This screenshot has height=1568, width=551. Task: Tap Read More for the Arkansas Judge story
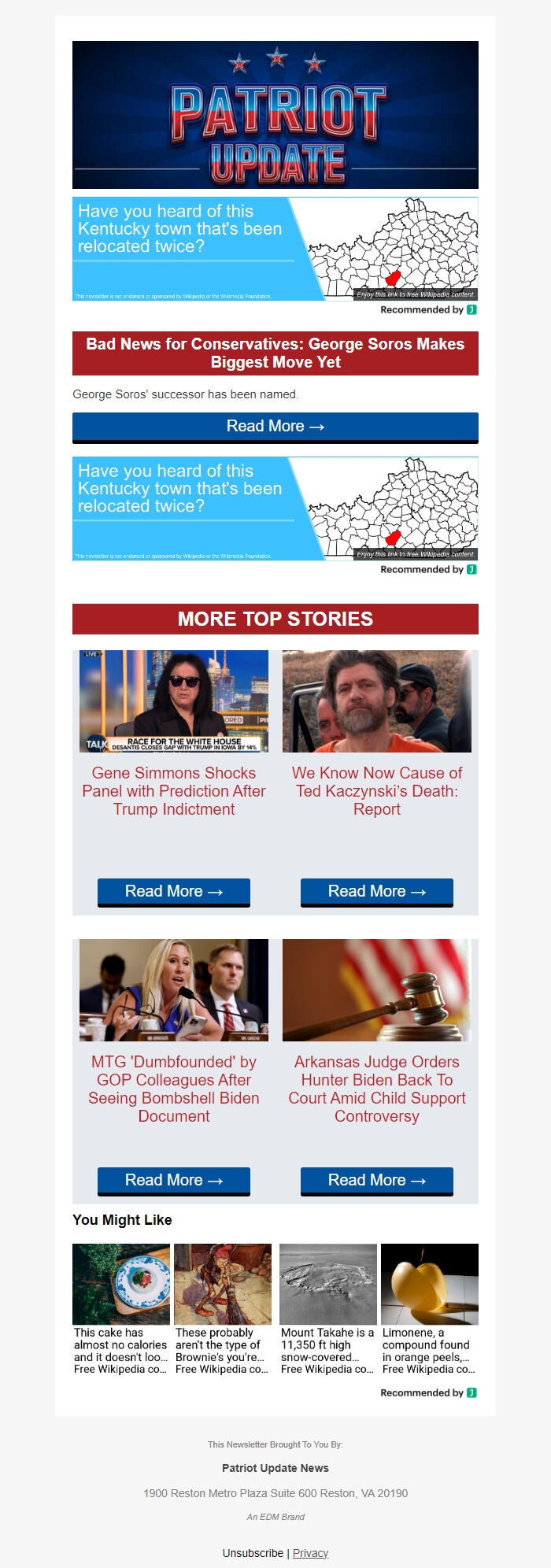[x=376, y=1181]
